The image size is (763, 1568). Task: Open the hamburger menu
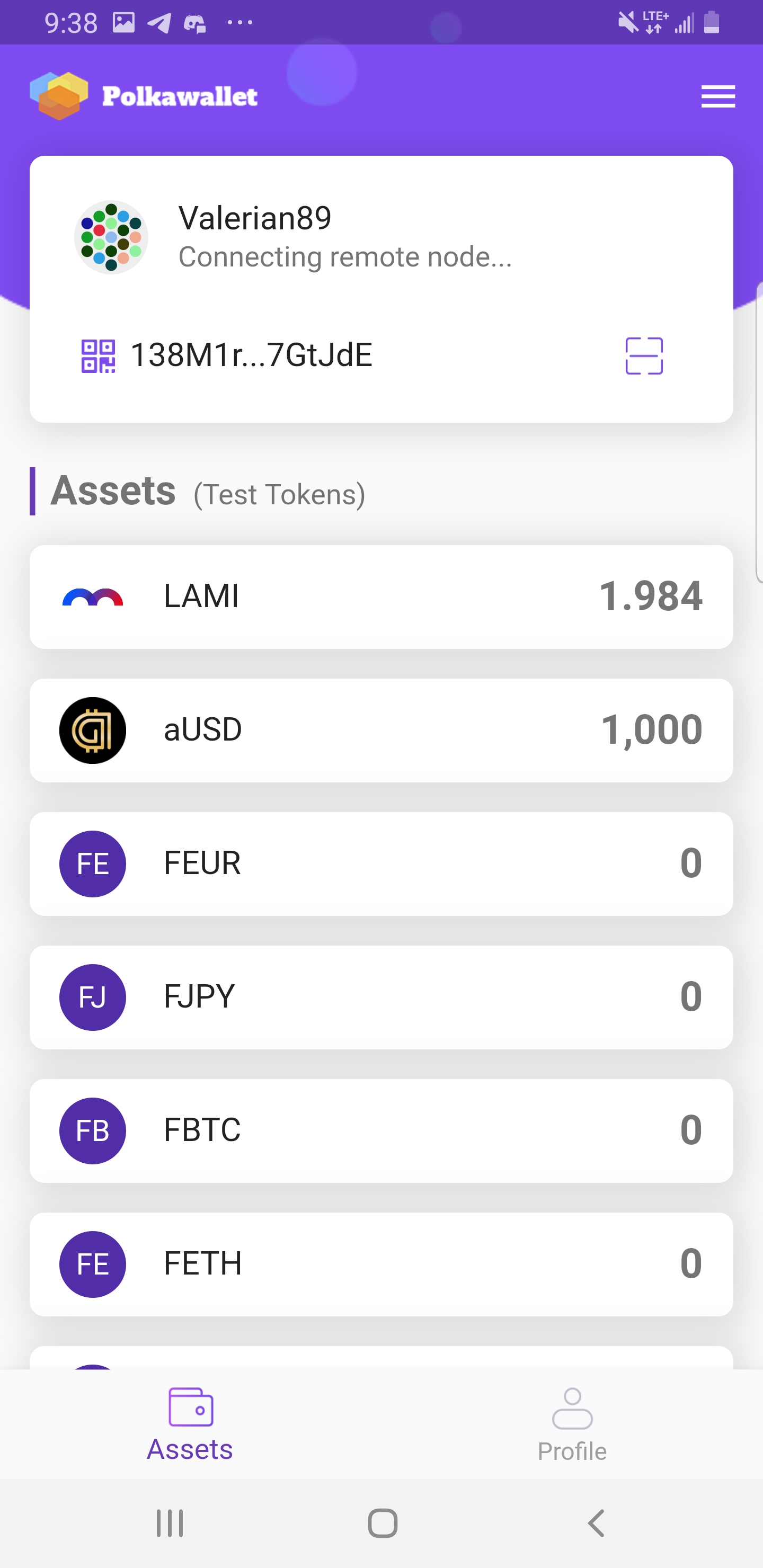[718, 97]
